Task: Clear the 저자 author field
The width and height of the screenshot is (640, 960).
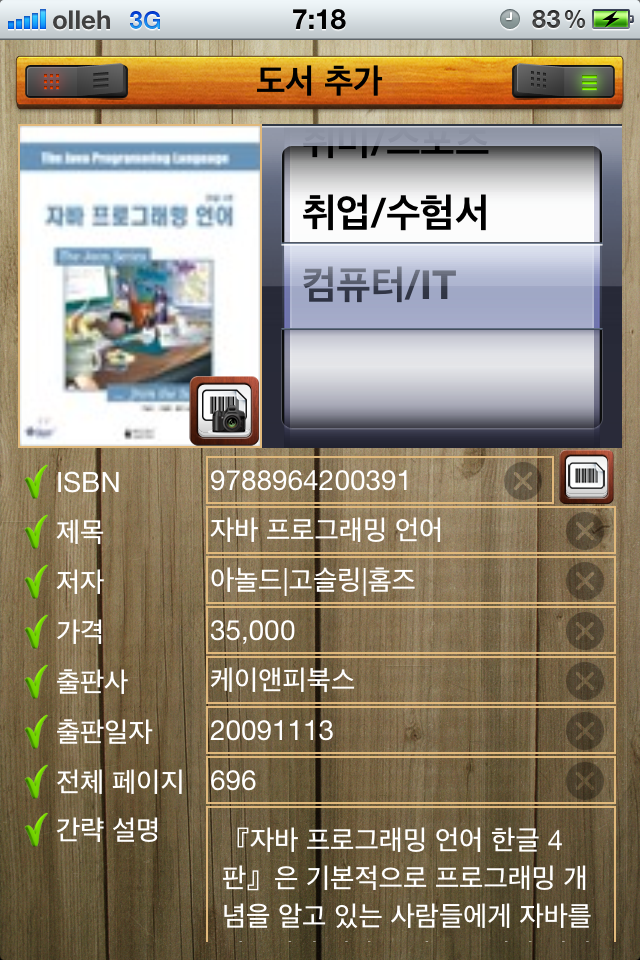Action: [x=586, y=581]
